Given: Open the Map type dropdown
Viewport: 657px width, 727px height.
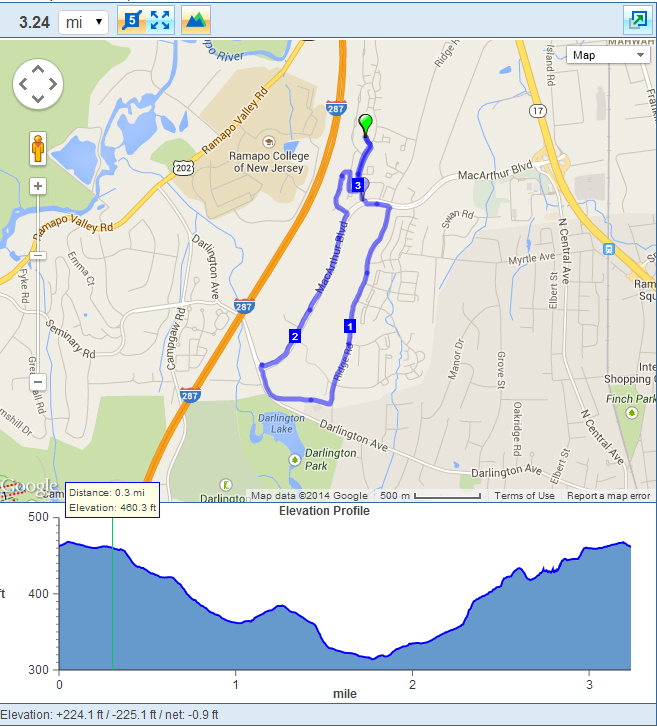Looking at the screenshot, I should [609, 55].
